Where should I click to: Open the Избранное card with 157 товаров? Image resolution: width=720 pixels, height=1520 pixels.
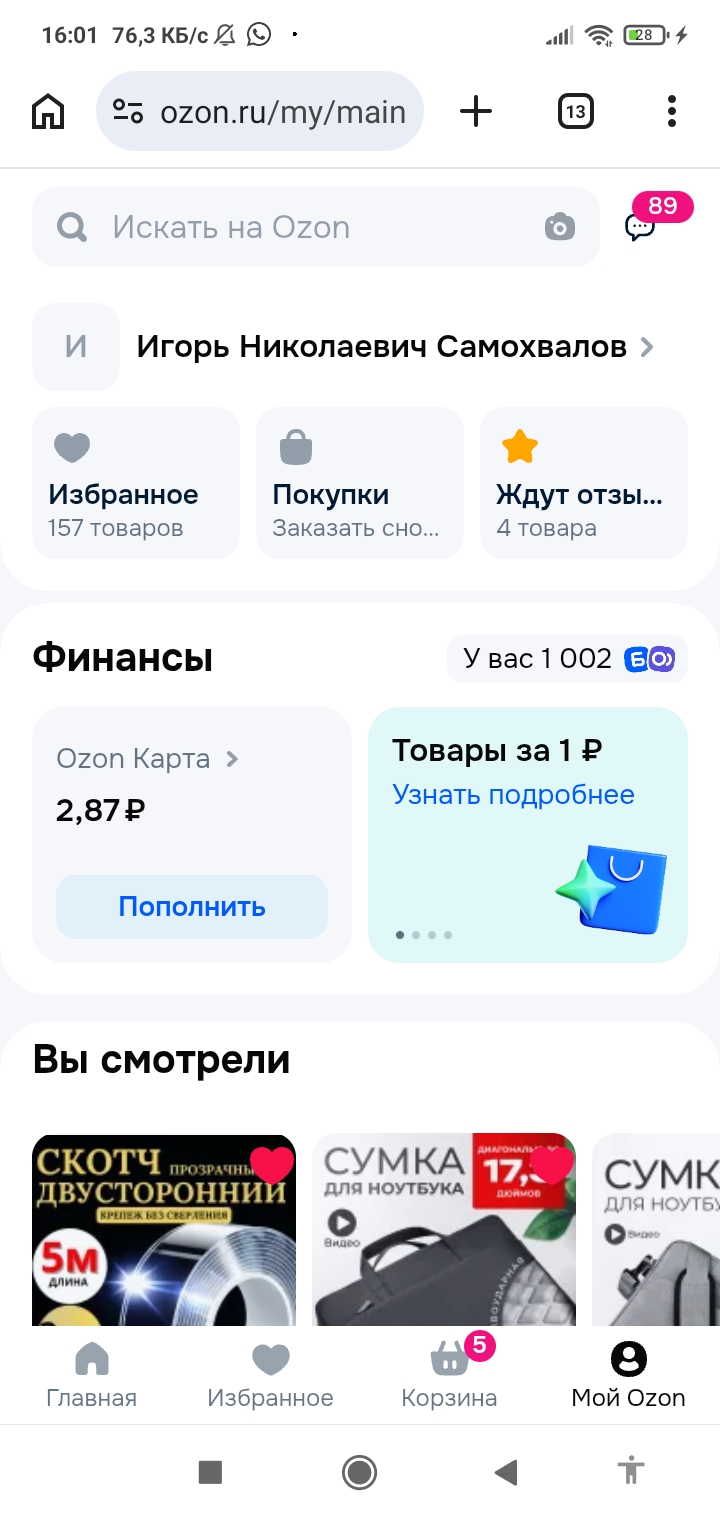coord(136,483)
